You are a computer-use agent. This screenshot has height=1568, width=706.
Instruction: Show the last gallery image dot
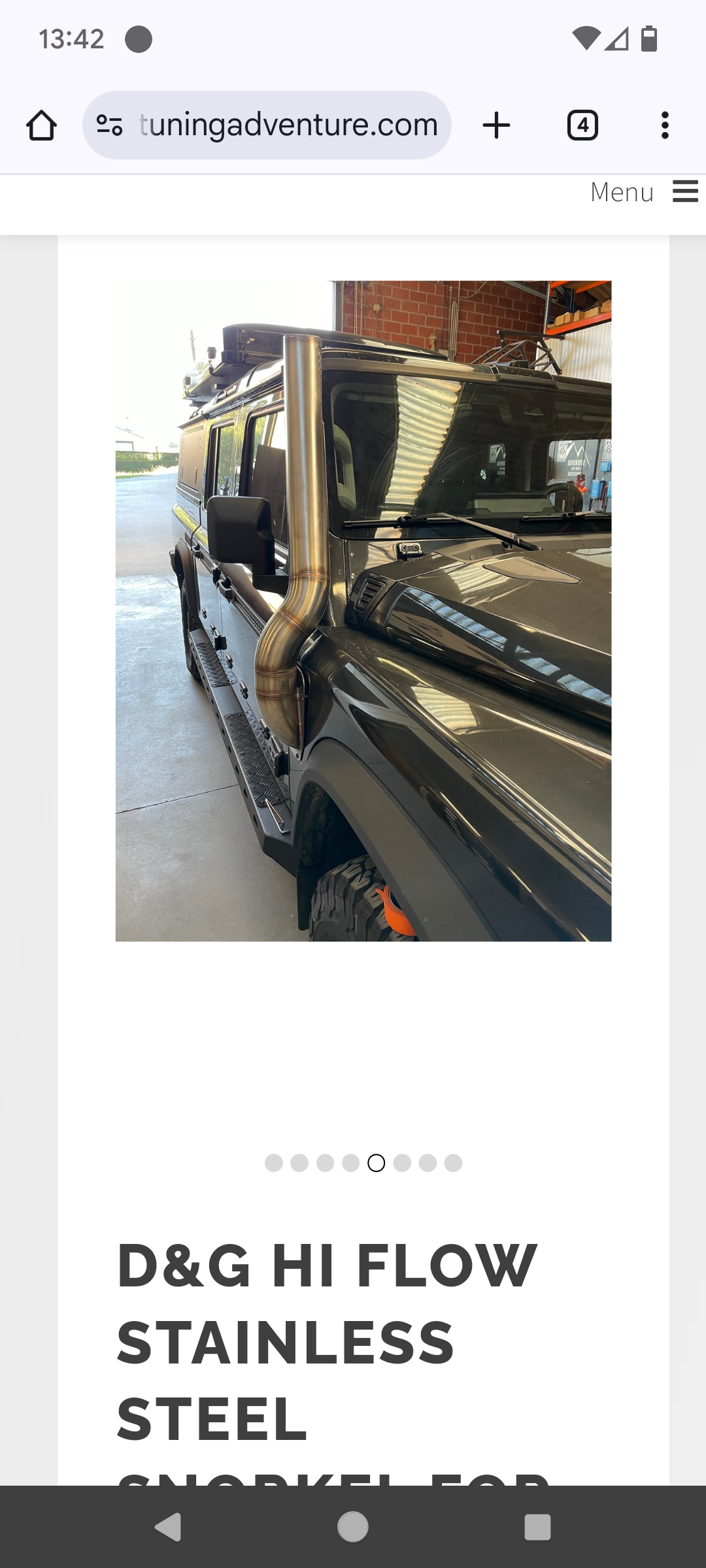tap(453, 1163)
